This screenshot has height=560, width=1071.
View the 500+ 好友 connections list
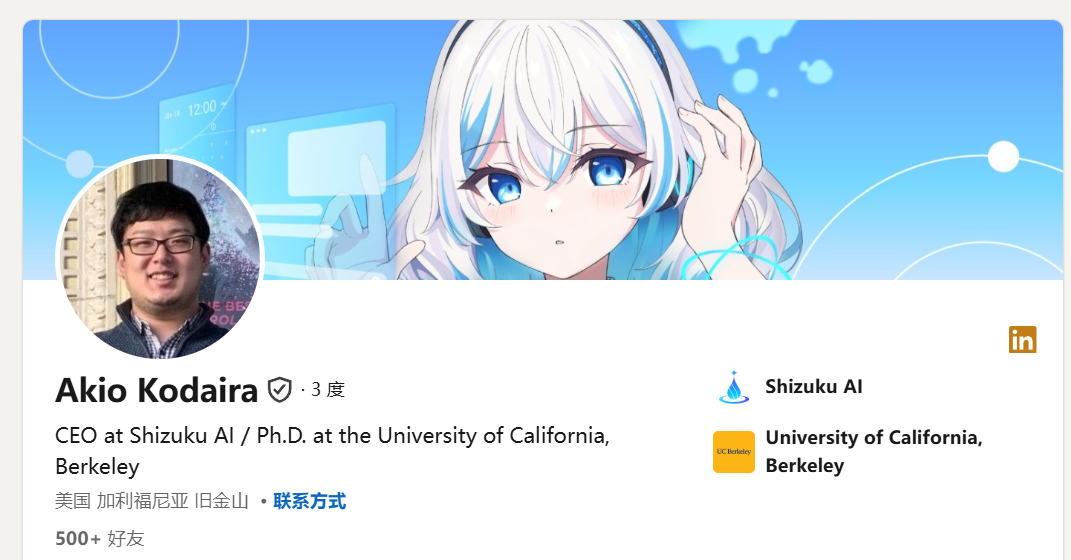(100, 538)
